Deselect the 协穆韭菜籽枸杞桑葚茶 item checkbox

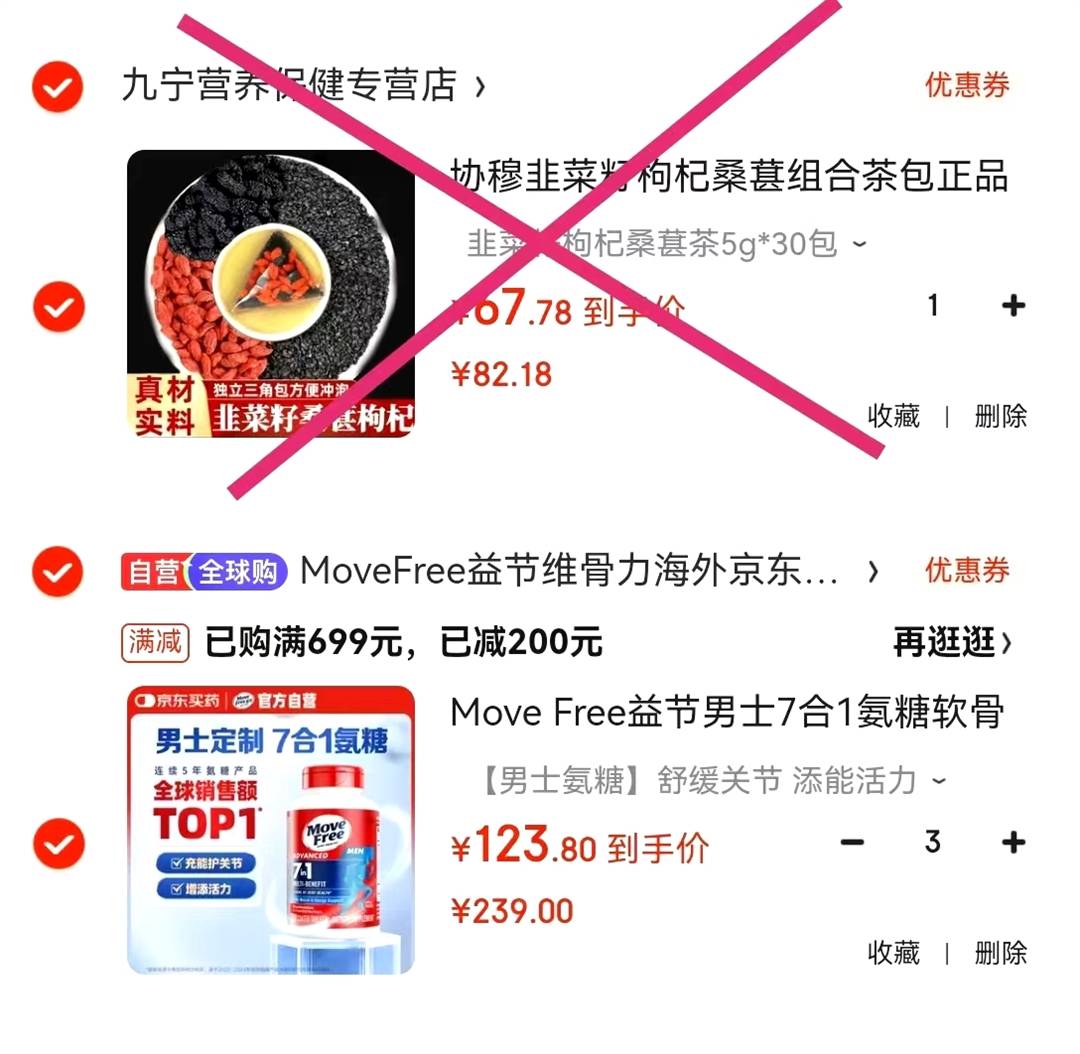coord(57,306)
